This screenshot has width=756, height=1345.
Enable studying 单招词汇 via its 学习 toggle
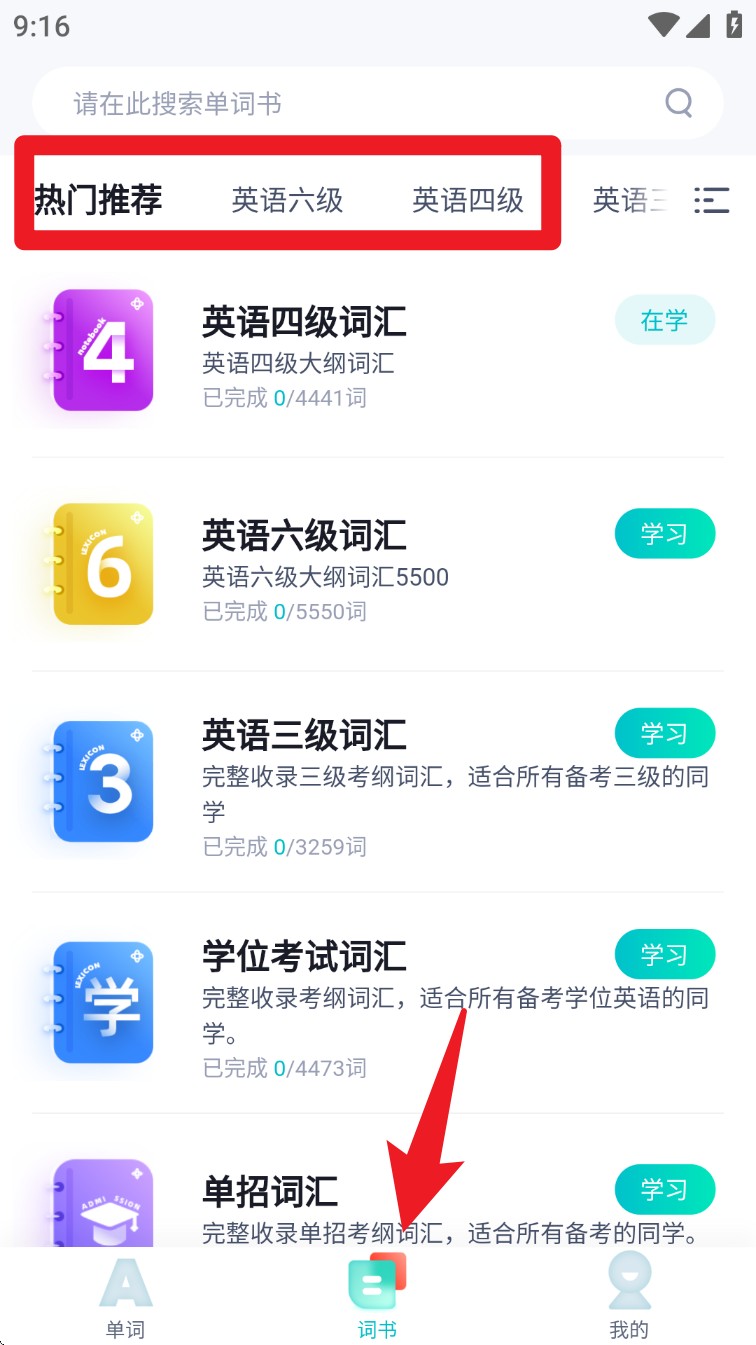(x=665, y=1189)
